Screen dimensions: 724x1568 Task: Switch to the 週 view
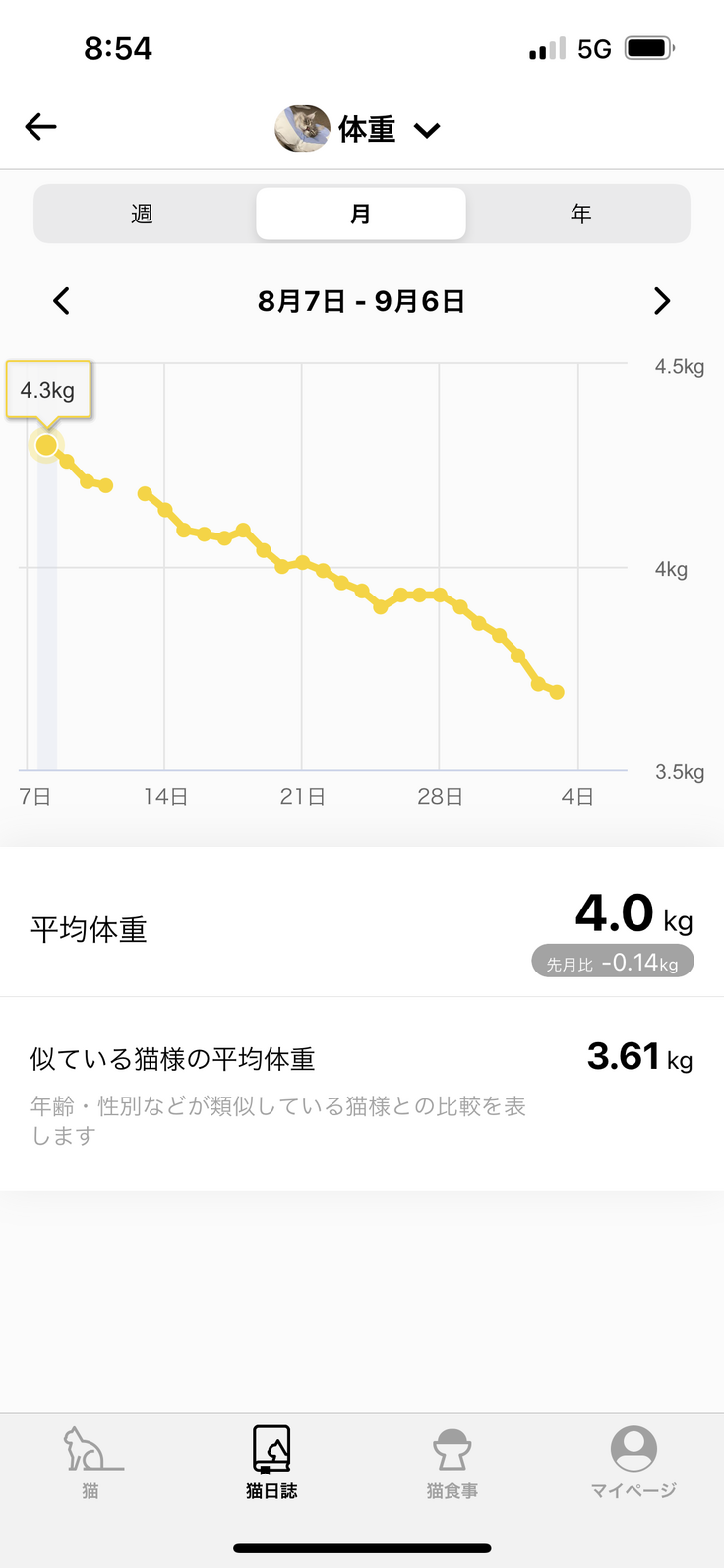pos(143,214)
